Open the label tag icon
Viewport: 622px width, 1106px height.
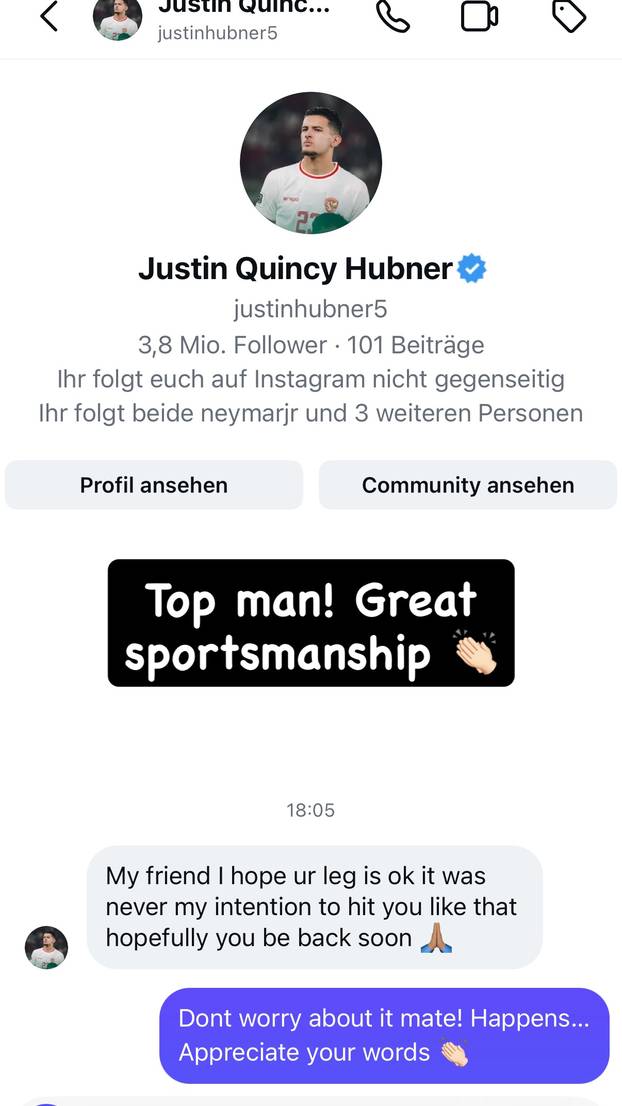568,16
